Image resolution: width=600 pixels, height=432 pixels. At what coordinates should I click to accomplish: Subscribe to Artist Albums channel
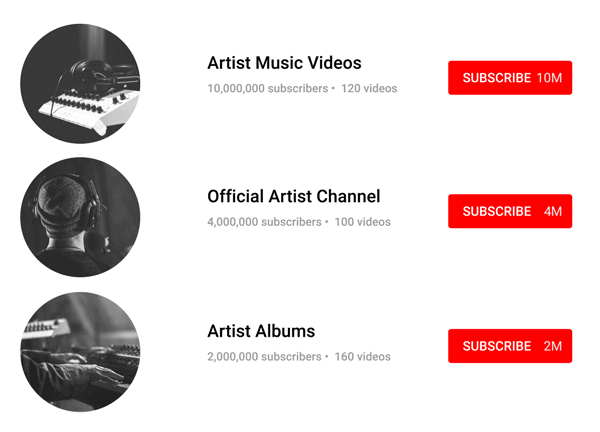pos(509,346)
